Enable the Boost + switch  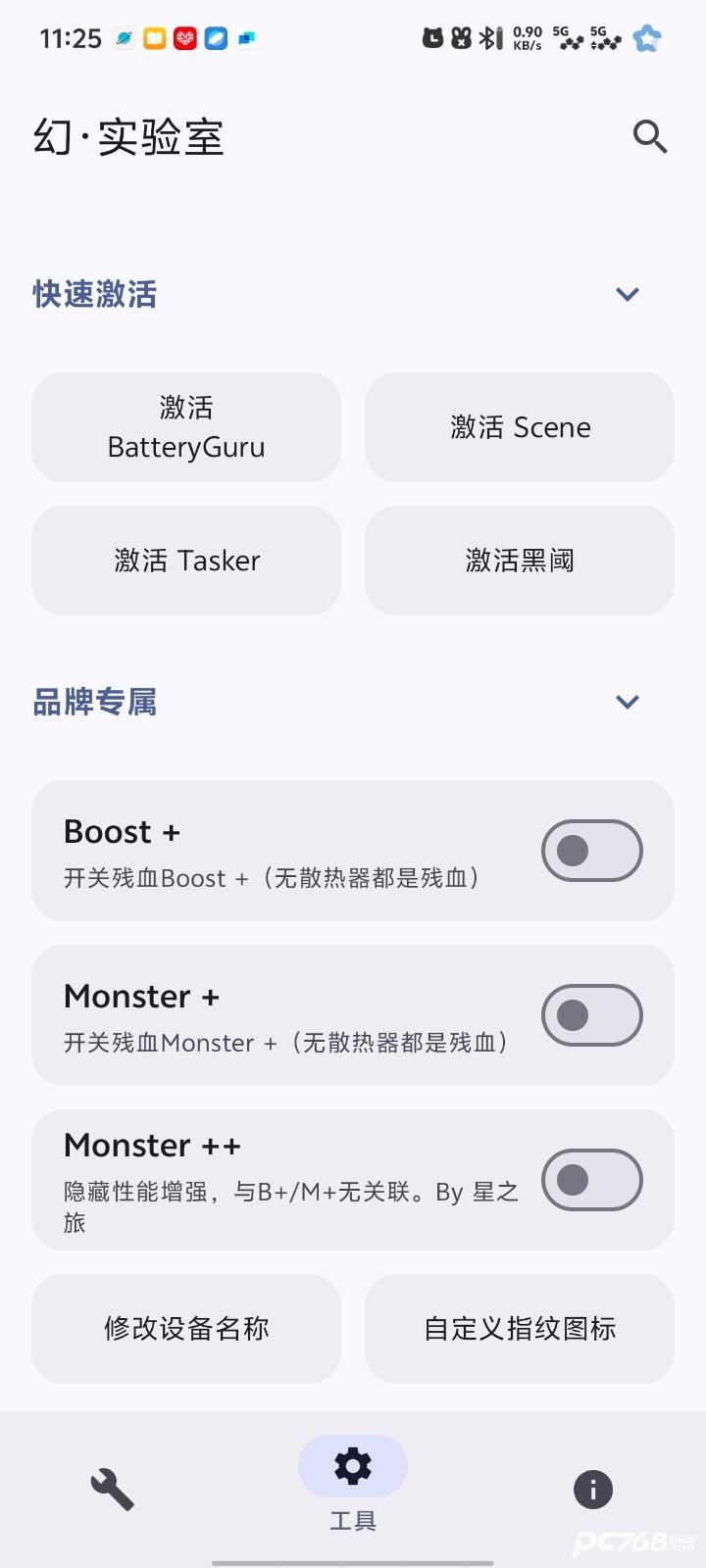coord(591,851)
